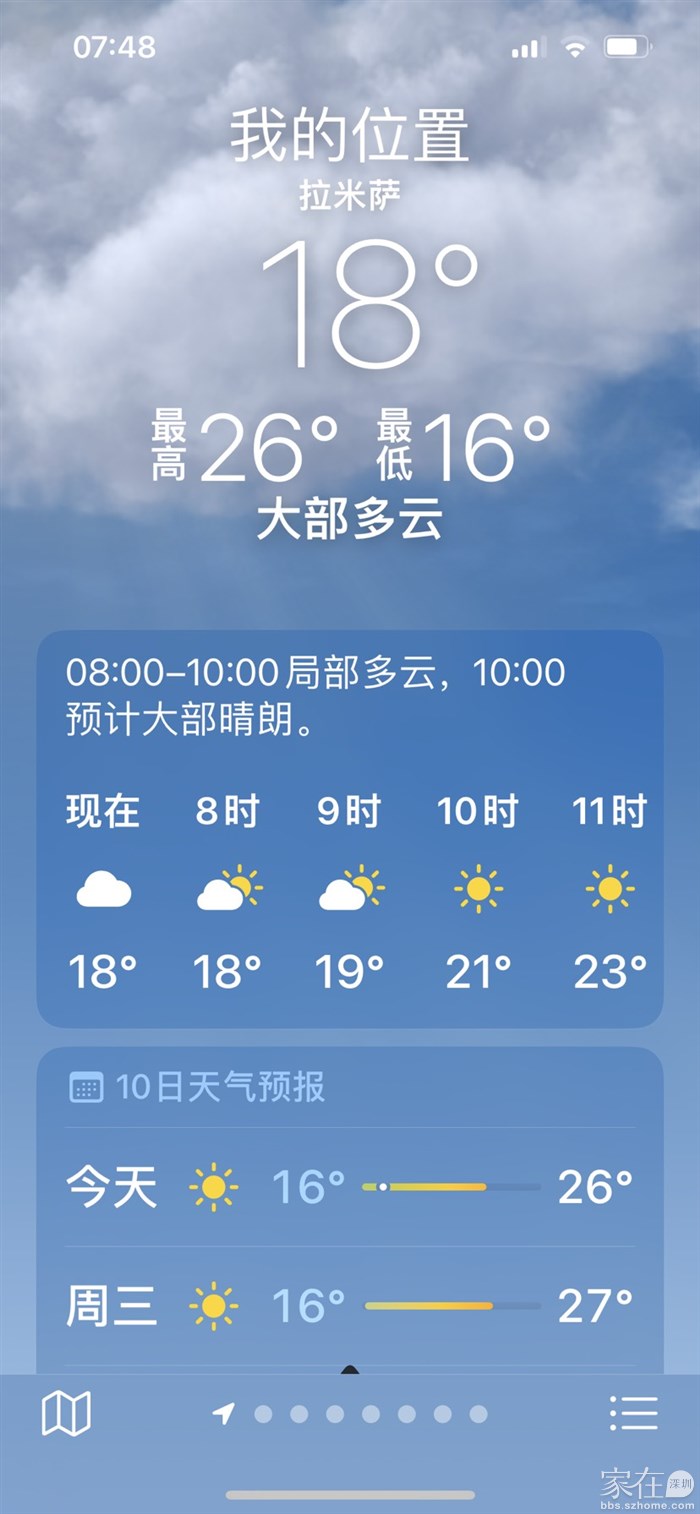The image size is (700, 1514).
Task: Open the 今天 forecast row
Action: (x=350, y=1187)
